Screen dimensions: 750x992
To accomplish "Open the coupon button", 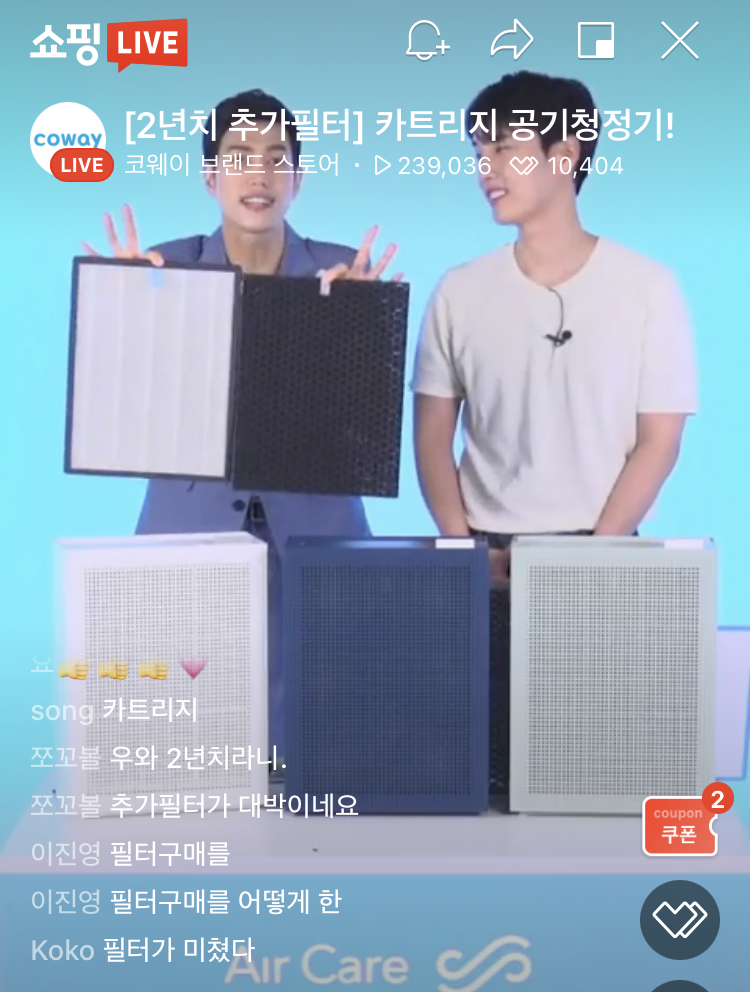I will 680,825.
